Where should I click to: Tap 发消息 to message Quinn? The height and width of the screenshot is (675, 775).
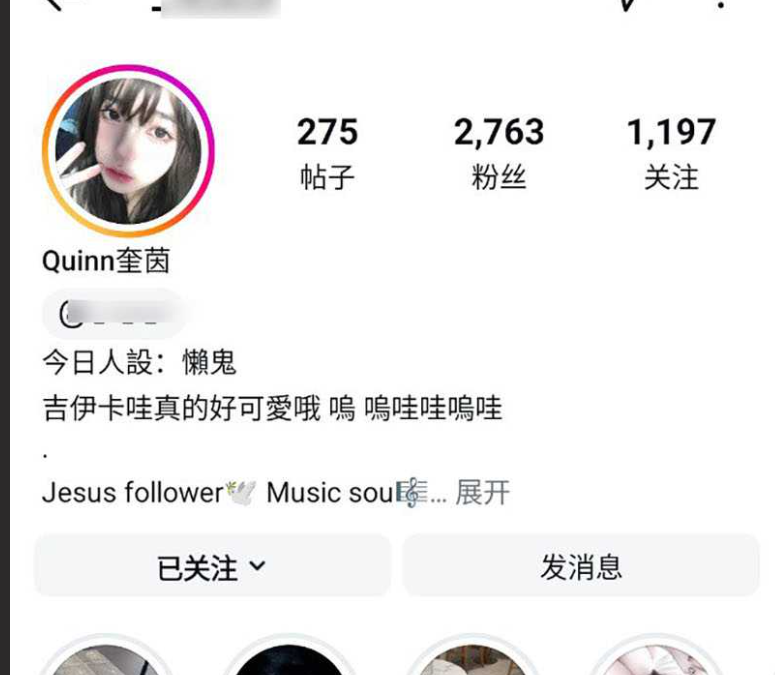(581, 567)
